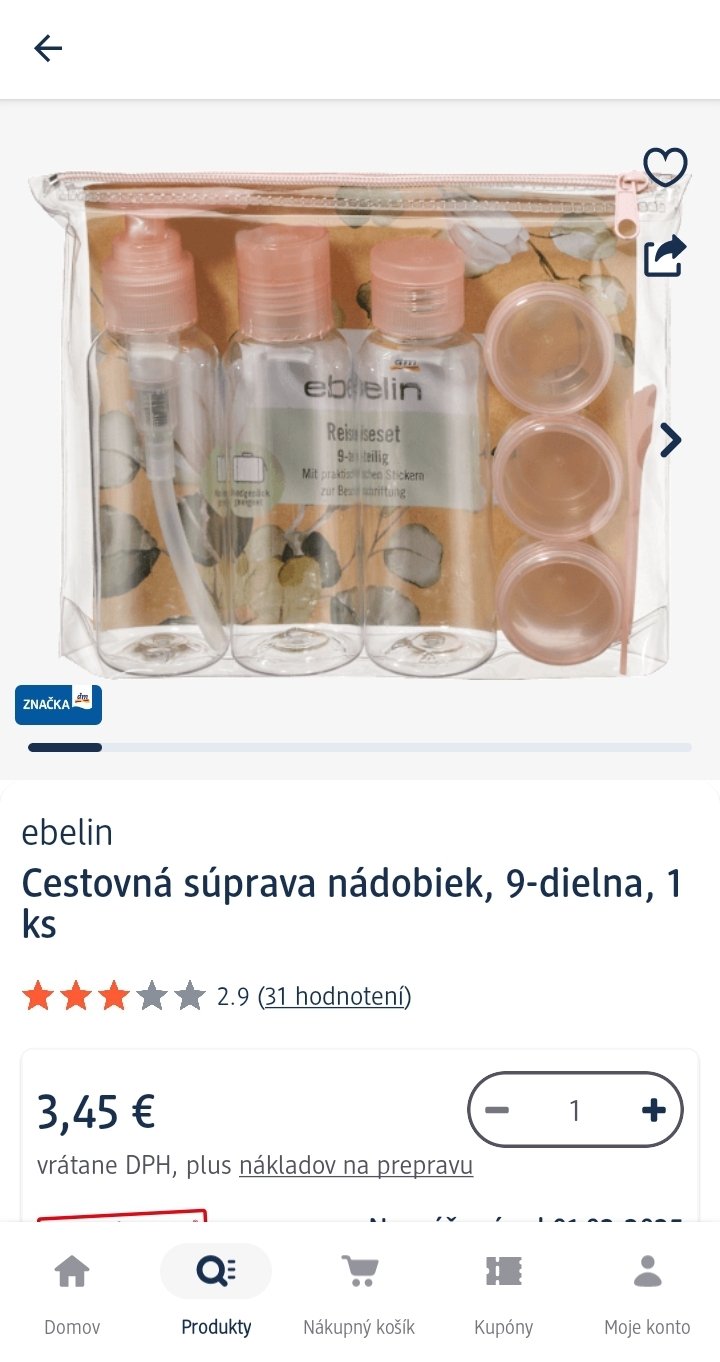720x1362 pixels.
Task: Open the nákladov na prepravu link
Action: coord(355,1166)
